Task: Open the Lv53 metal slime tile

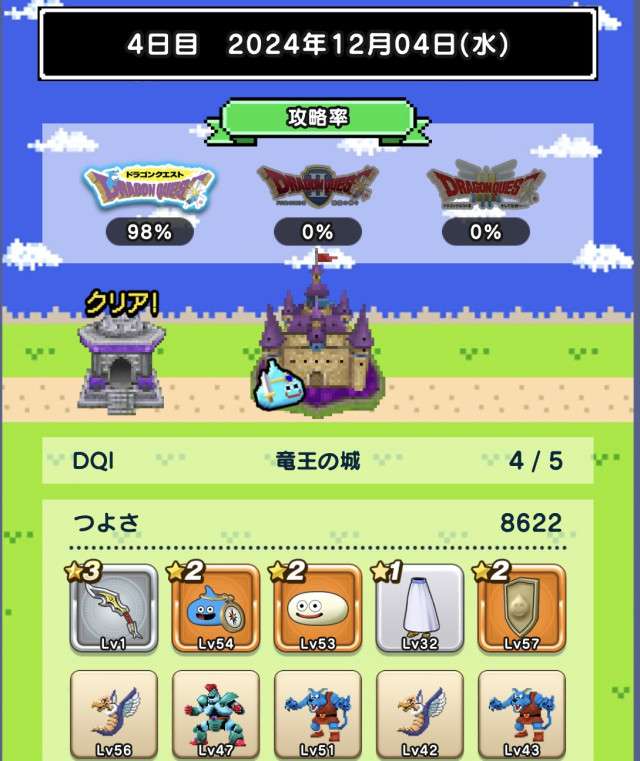Action: tap(318, 609)
